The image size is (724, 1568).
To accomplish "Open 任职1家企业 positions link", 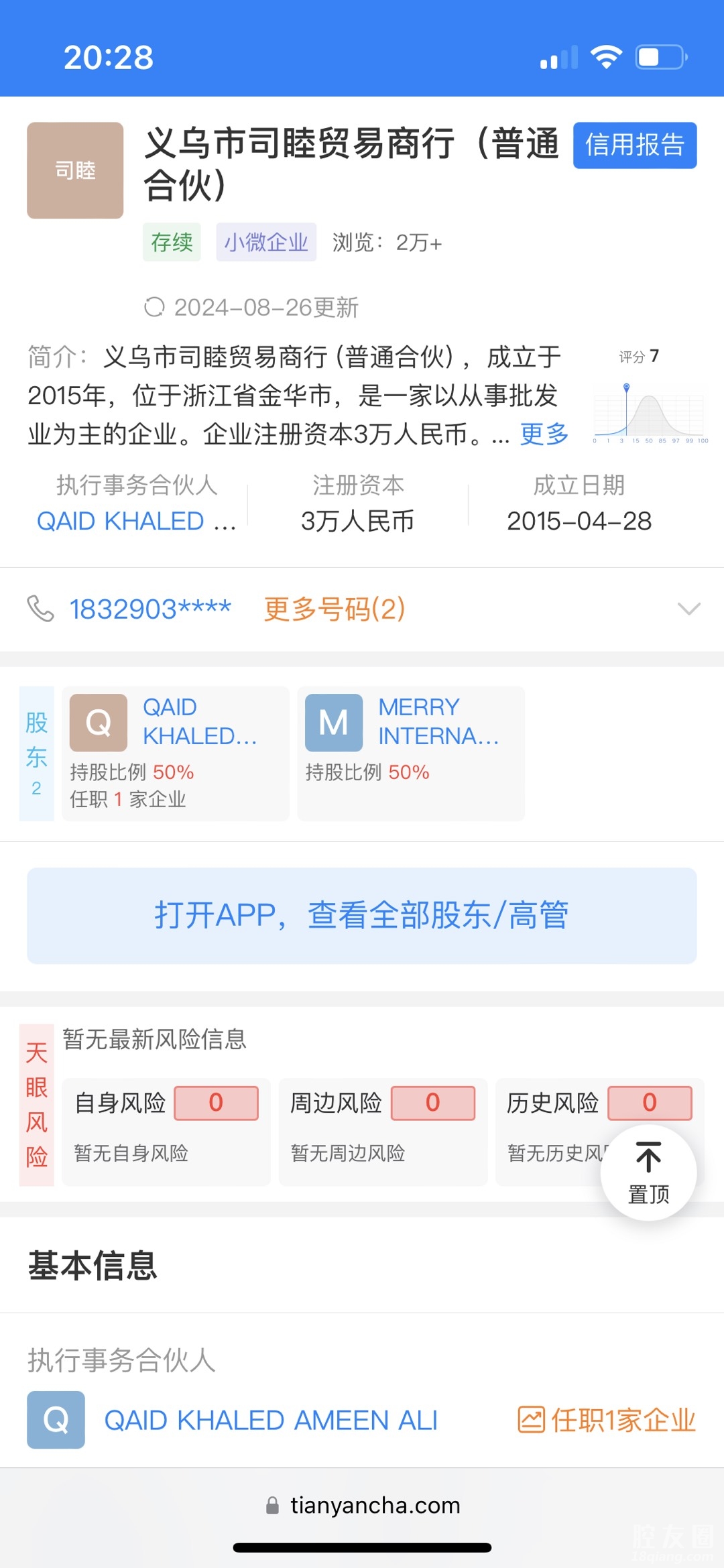I will click(x=607, y=1420).
